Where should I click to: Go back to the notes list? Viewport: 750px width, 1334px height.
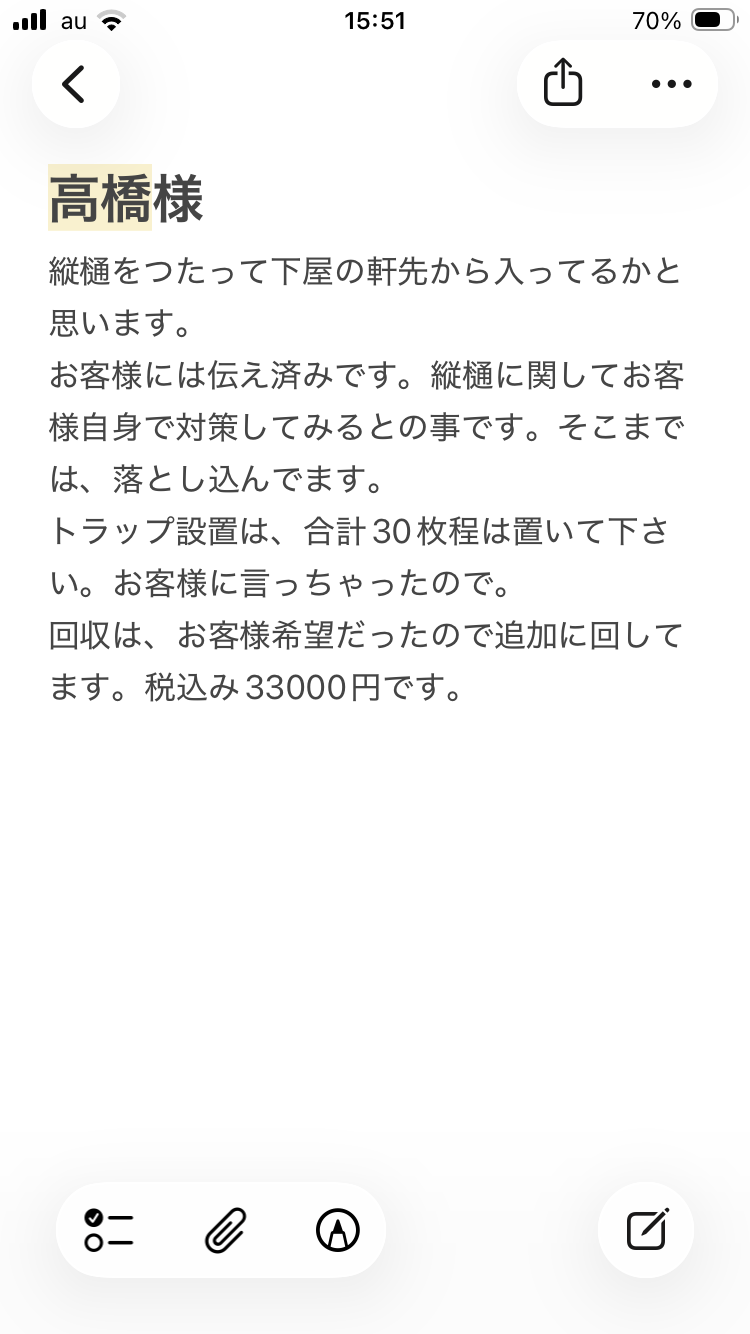75,84
